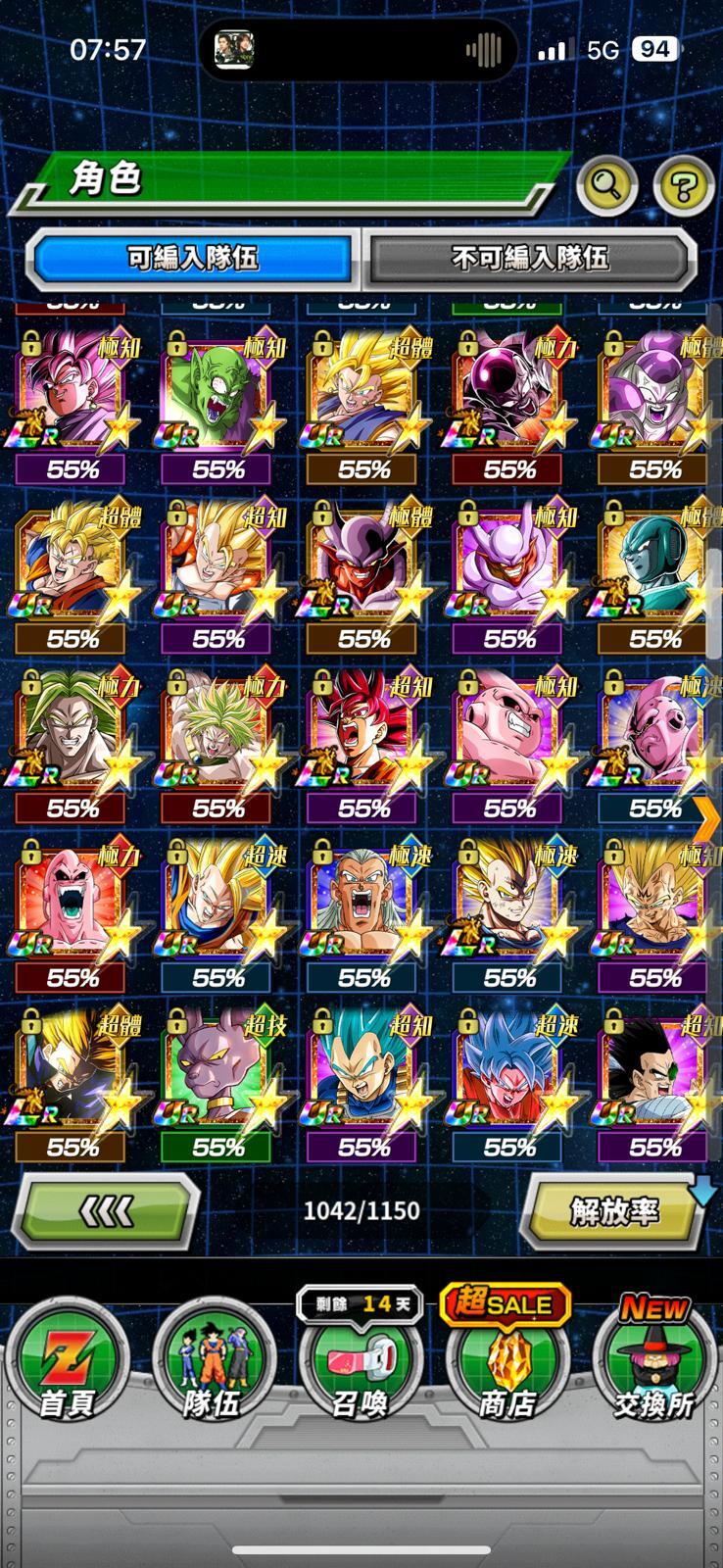Switch to 不可編入隊伍 tab

(x=530, y=259)
